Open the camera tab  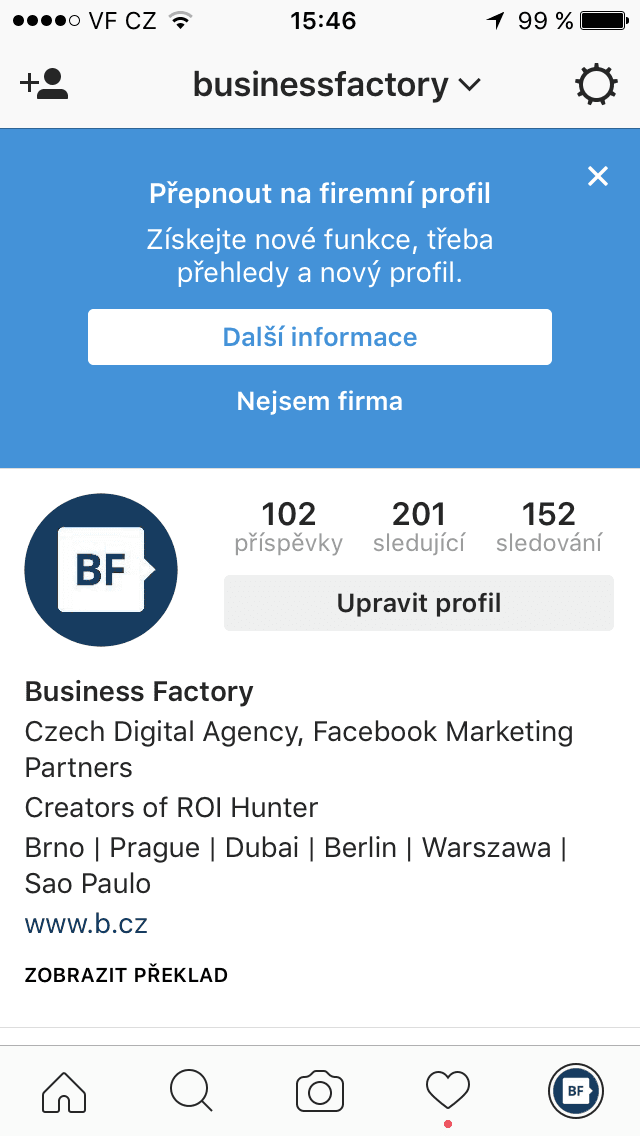tap(320, 1090)
